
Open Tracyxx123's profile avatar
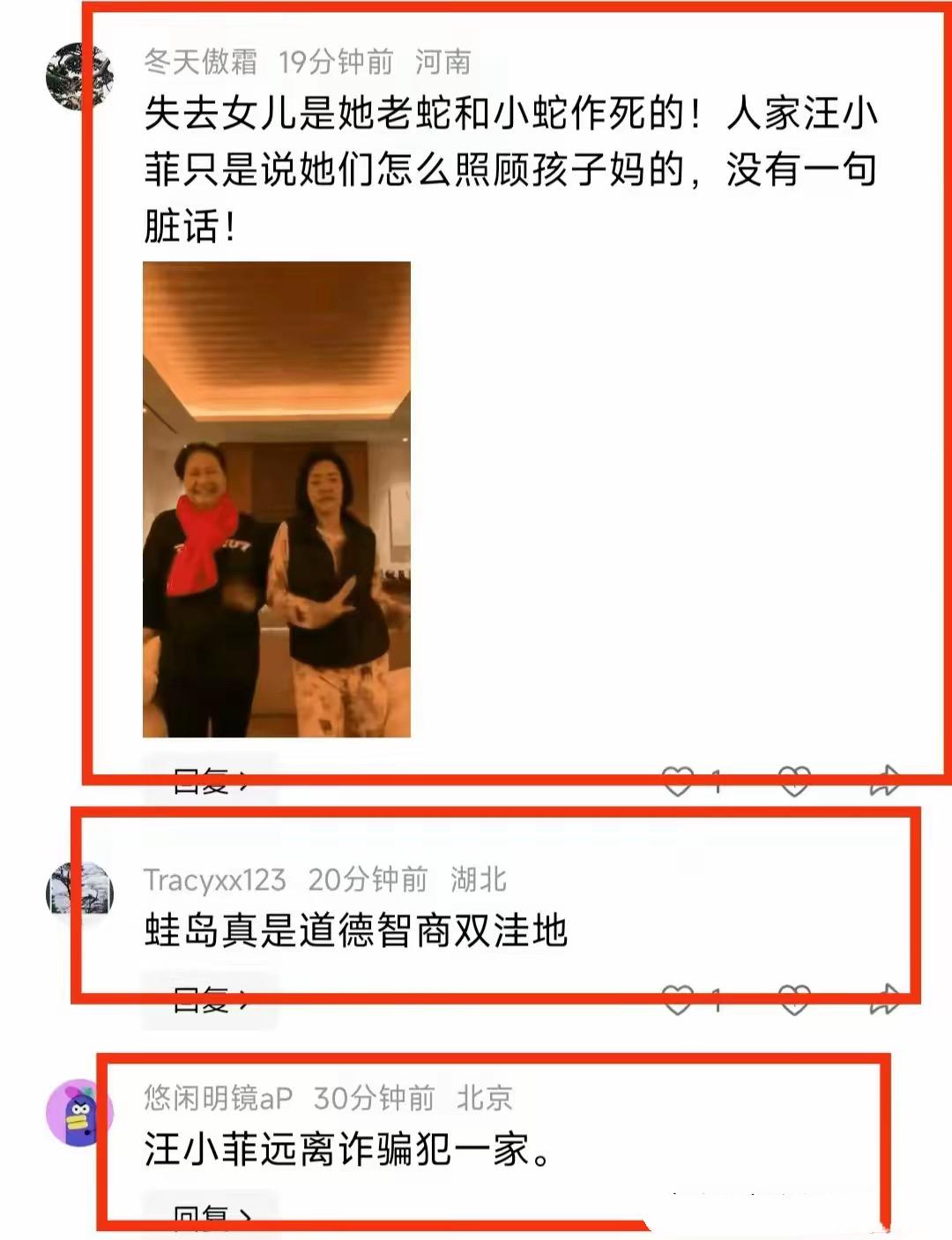click(x=79, y=891)
